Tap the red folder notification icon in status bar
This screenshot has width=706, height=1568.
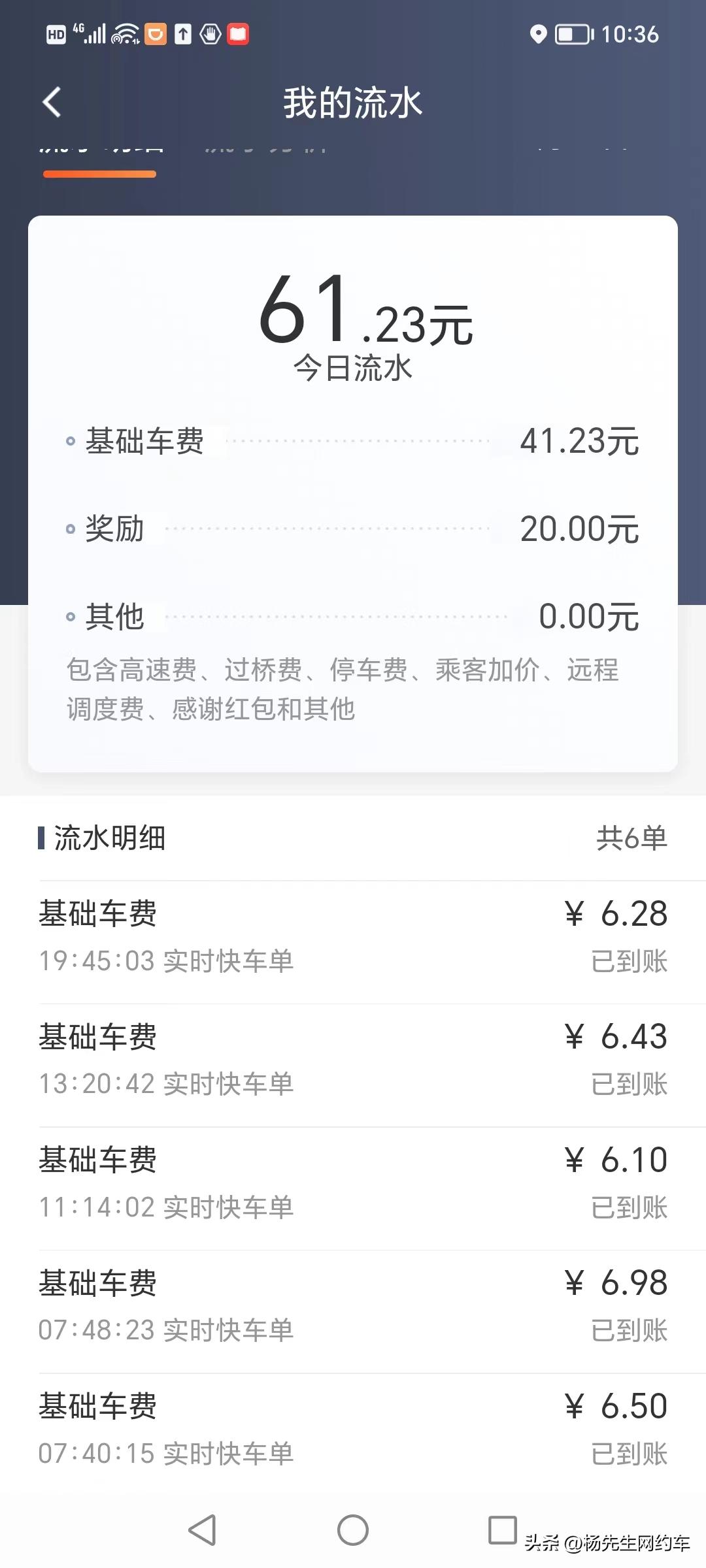(x=238, y=34)
